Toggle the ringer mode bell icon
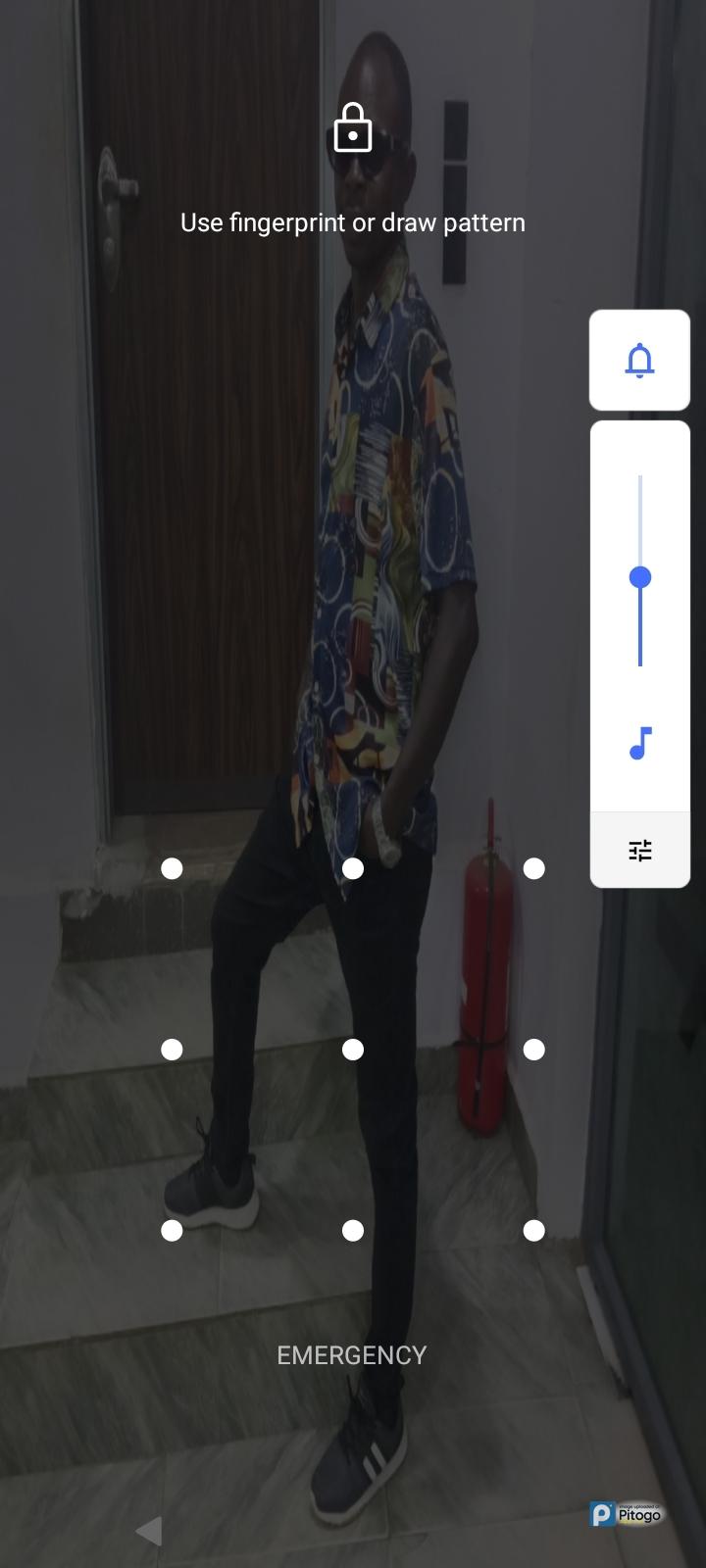The width and height of the screenshot is (706, 1568). (x=639, y=361)
